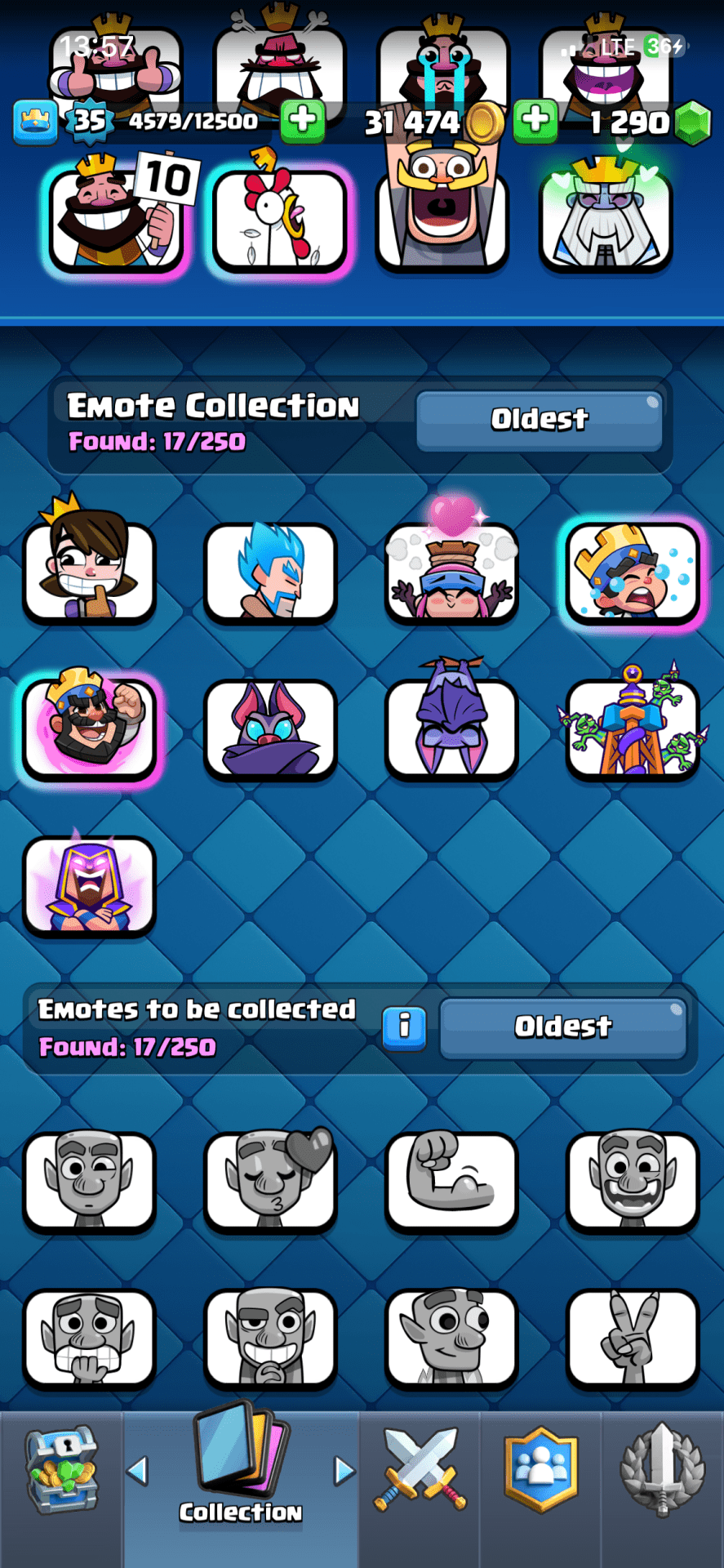Select the blue-haired Ice Wizard emote

pyautogui.click(x=270, y=572)
